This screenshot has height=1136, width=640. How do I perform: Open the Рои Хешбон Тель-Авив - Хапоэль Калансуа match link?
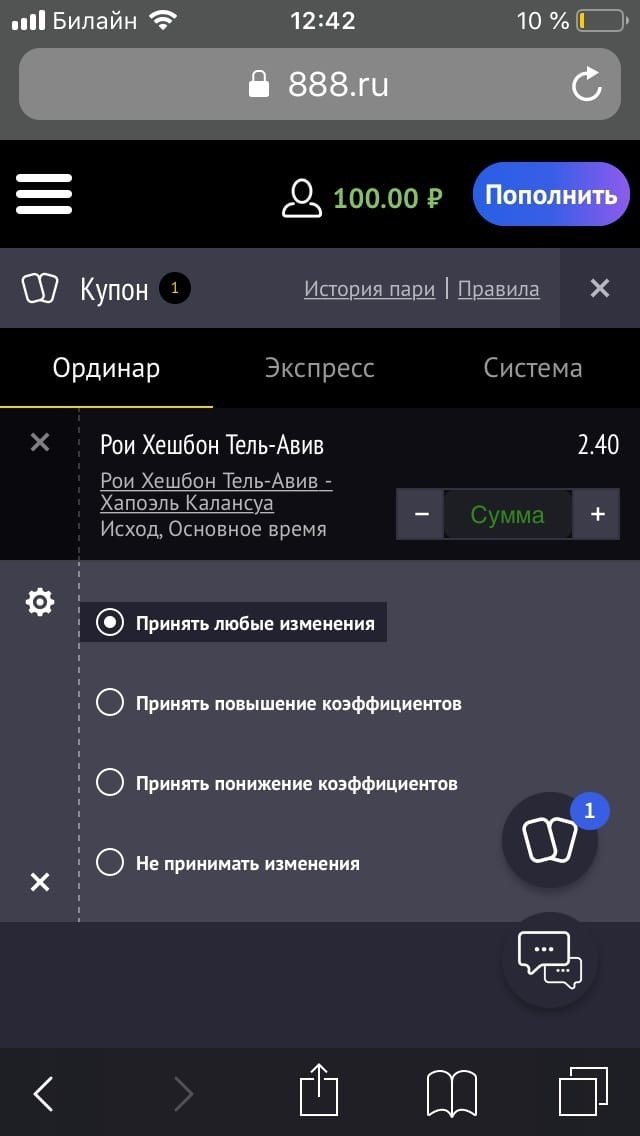[x=216, y=492]
